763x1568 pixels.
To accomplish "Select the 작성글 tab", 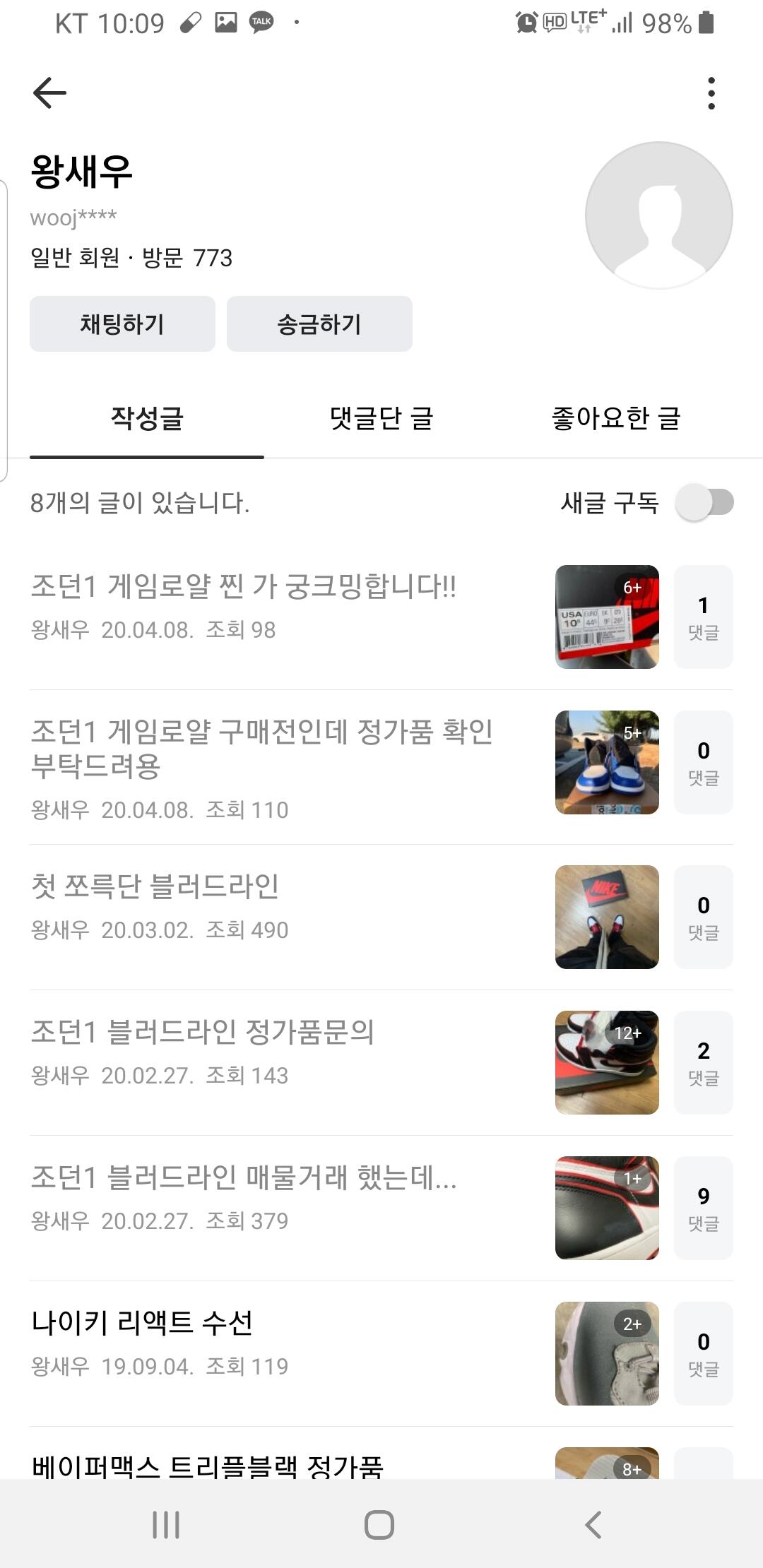I will 147,418.
